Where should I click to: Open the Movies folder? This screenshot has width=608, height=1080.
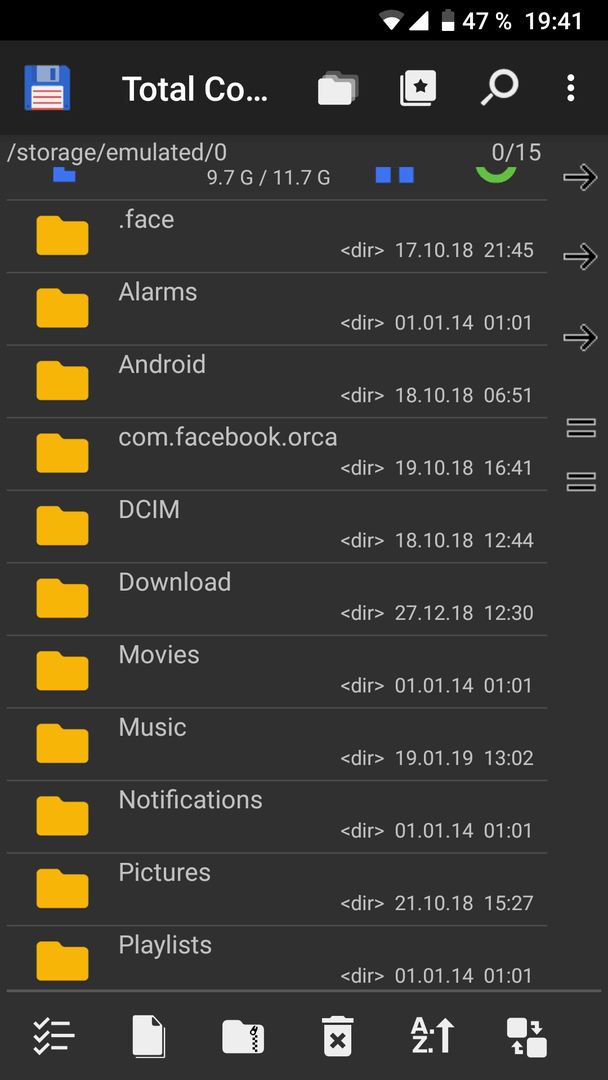pyautogui.click(x=277, y=672)
